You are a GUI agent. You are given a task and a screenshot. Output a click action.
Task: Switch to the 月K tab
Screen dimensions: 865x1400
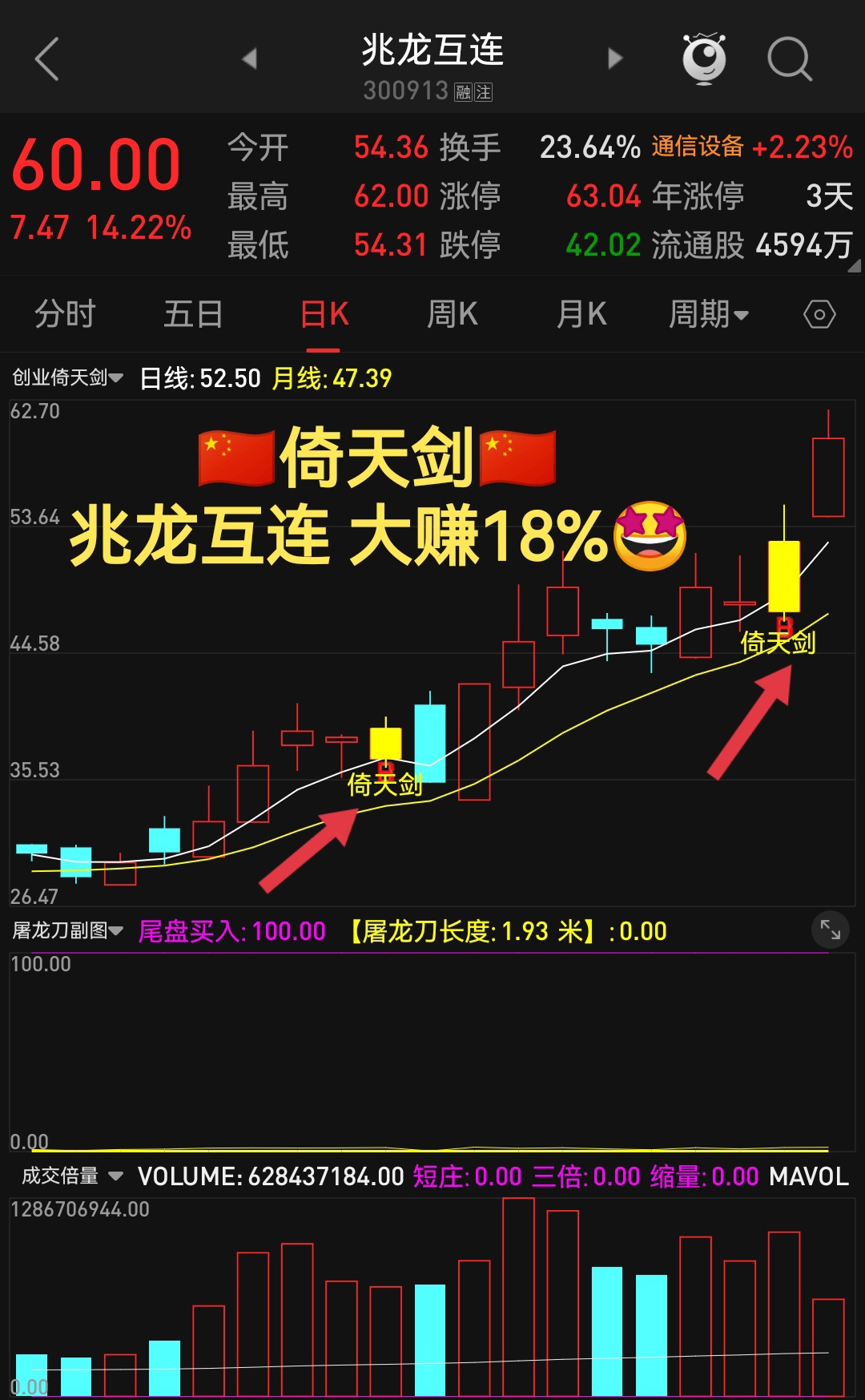[x=581, y=314]
